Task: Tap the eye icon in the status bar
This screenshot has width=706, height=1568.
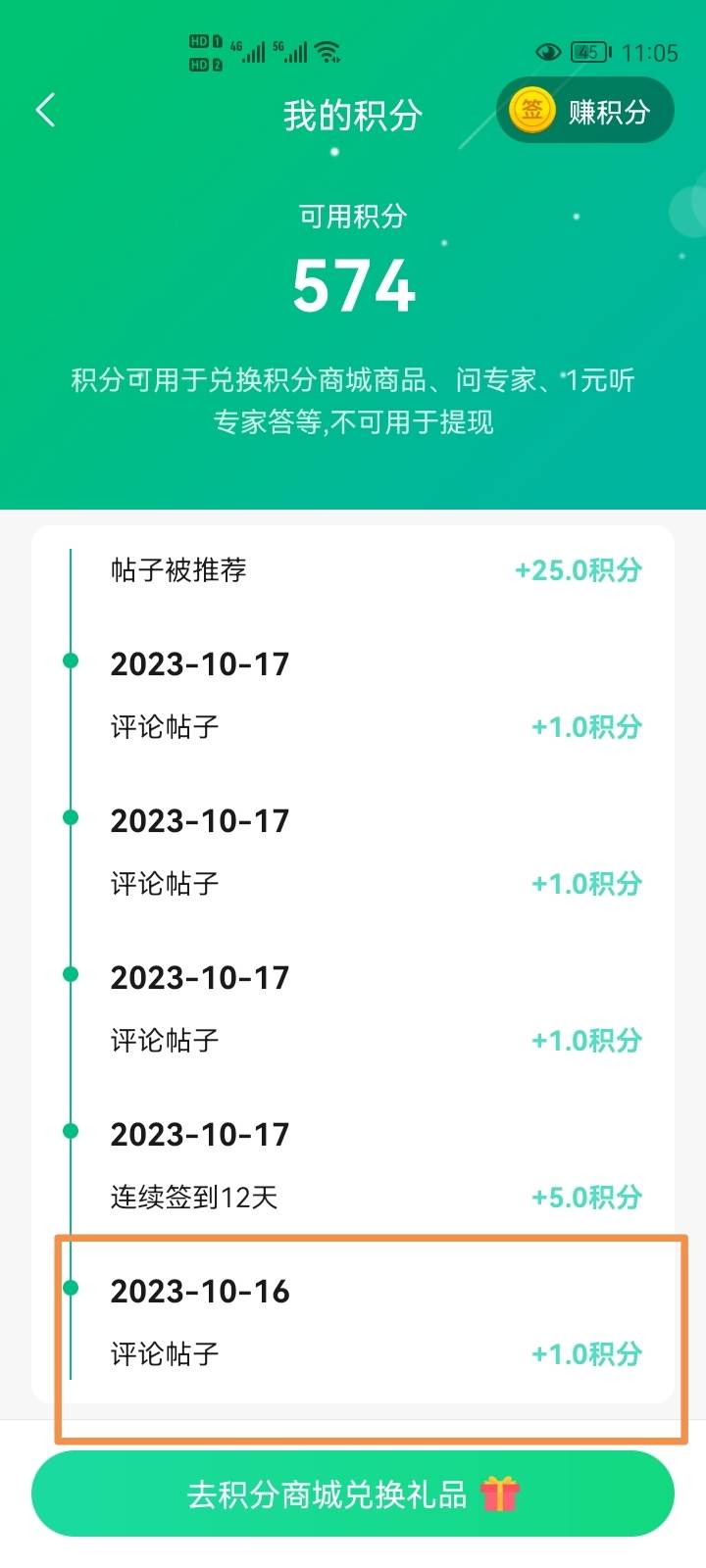Action: [x=548, y=52]
